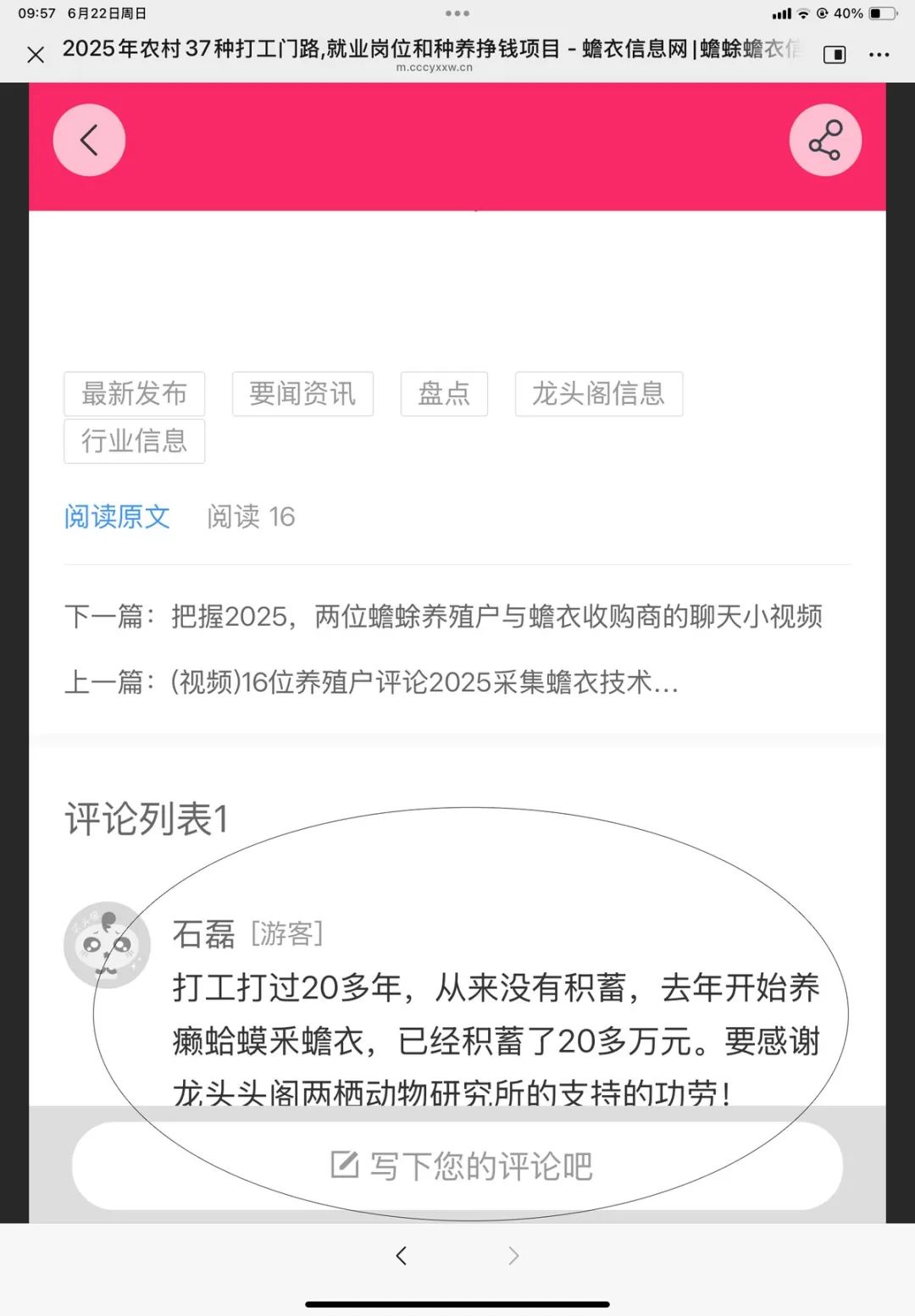The image size is (915, 1316).
Task: Select the 最新发布 tag
Action: coord(134,394)
